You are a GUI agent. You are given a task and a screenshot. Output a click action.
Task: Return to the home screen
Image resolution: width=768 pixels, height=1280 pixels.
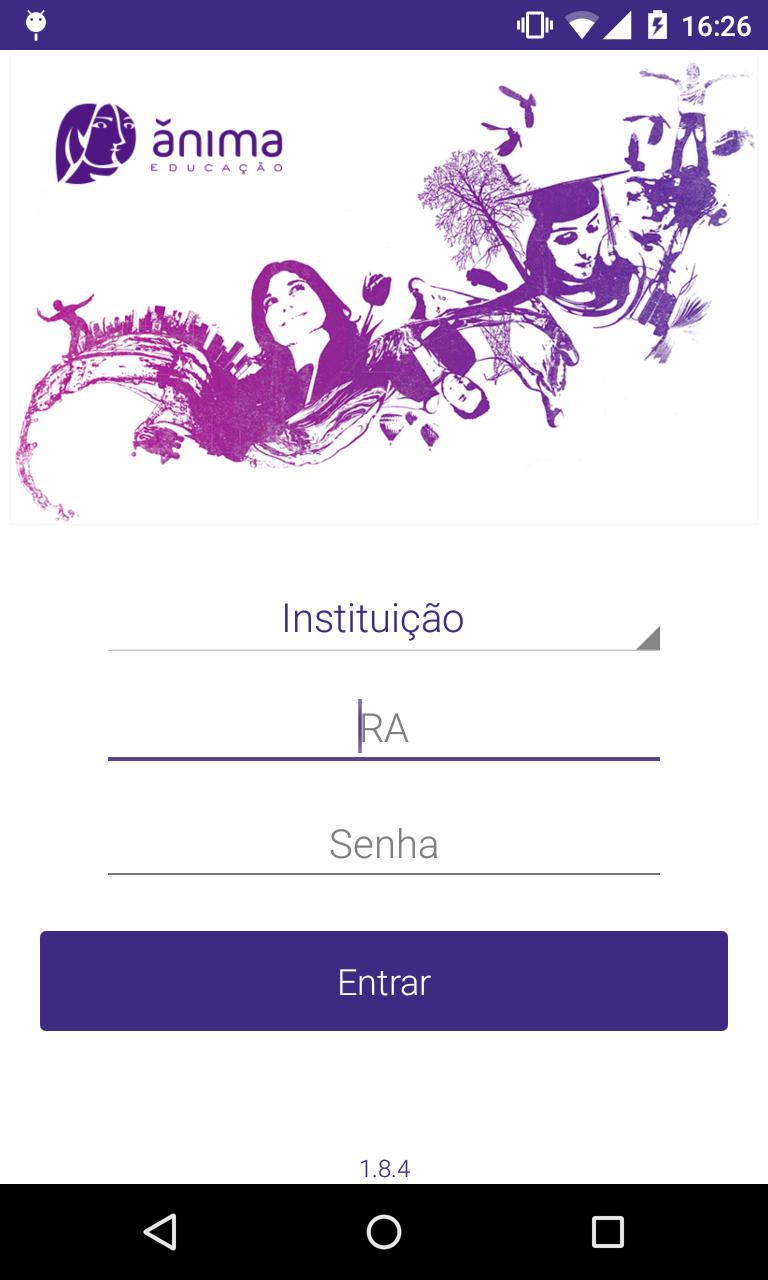click(x=384, y=1231)
